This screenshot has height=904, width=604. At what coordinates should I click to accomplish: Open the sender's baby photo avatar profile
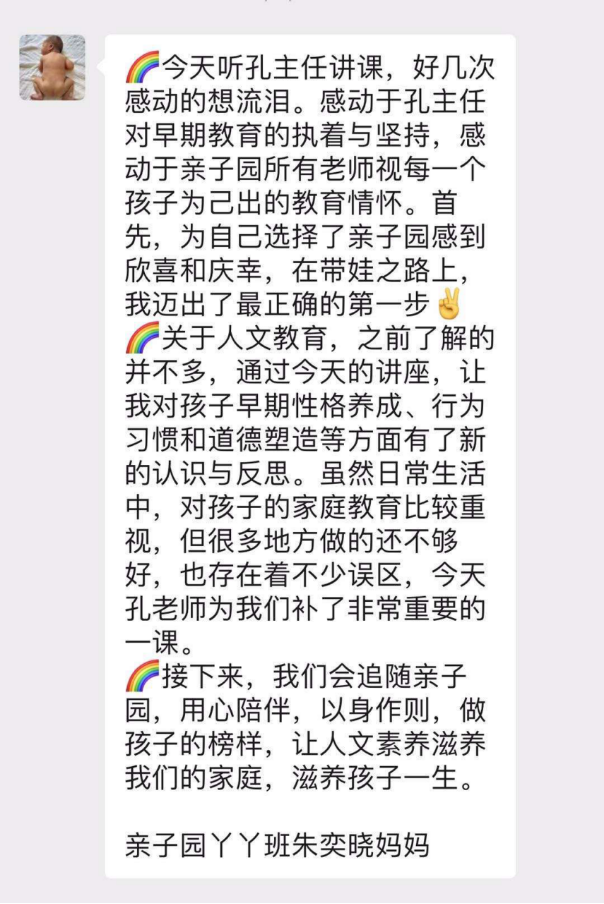(52, 67)
